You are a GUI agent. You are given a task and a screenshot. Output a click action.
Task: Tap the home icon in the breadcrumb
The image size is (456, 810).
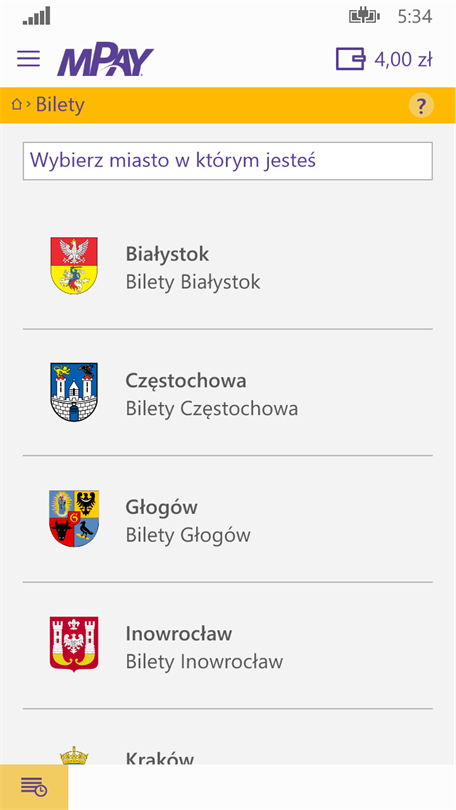17,105
